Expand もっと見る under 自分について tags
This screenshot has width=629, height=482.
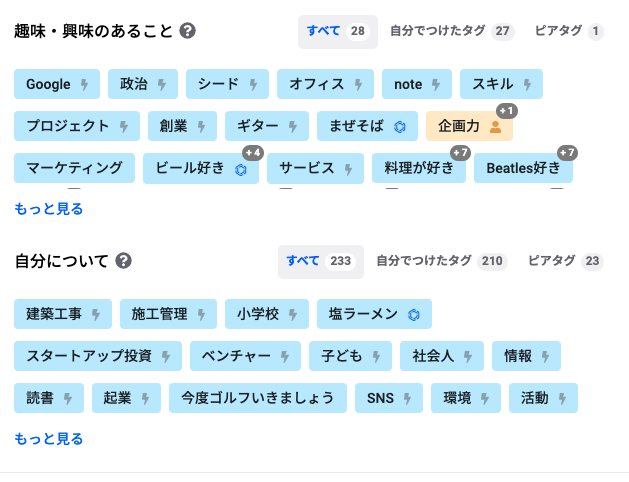pyautogui.click(x=48, y=439)
